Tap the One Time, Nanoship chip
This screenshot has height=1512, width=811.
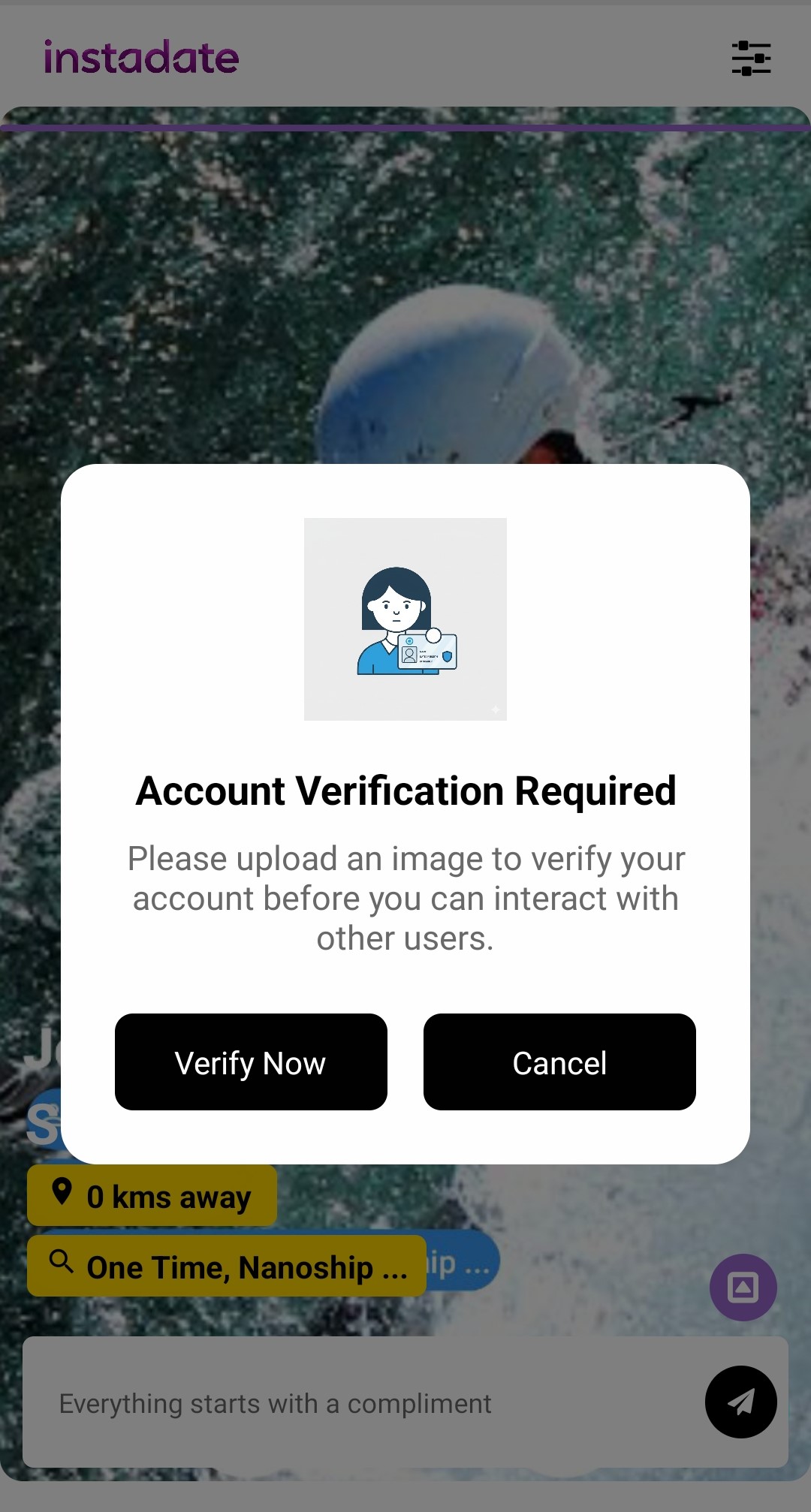227,1267
